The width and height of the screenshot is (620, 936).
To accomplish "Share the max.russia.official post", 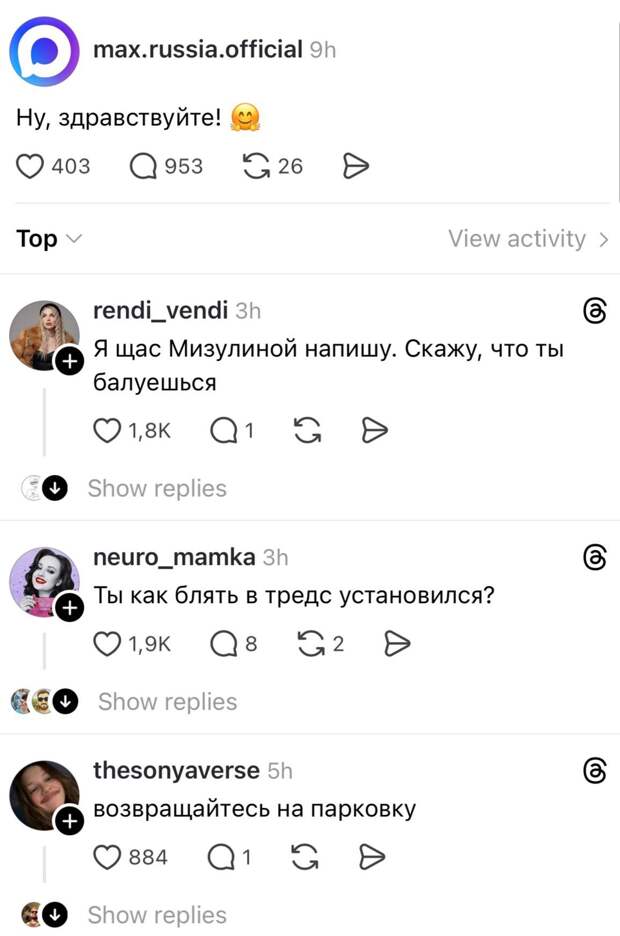I will tap(356, 166).
